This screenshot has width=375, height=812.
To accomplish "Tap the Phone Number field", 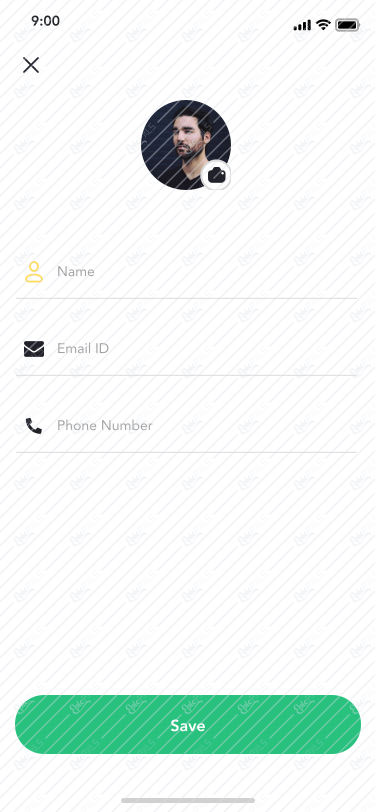I will tap(186, 426).
